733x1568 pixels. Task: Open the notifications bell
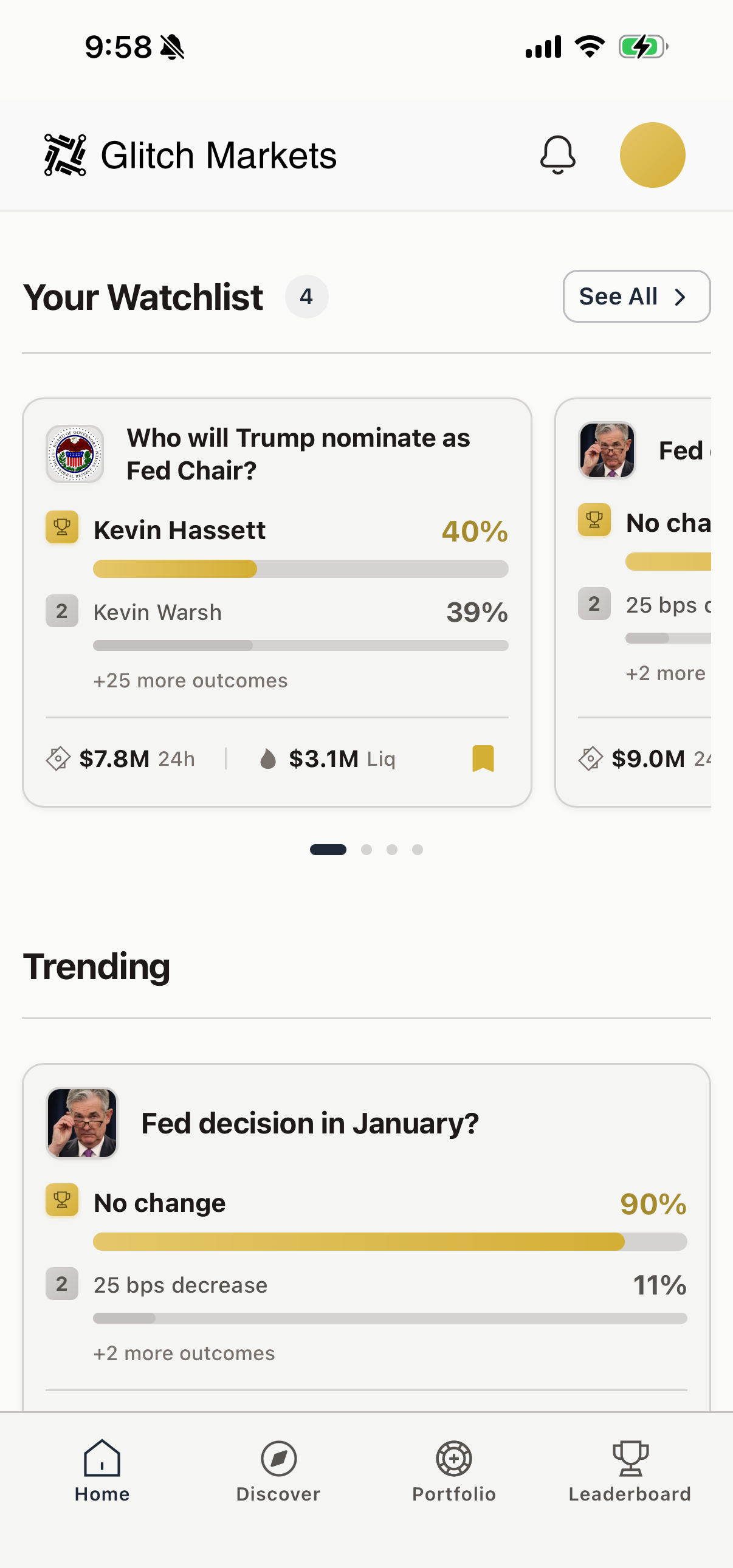point(557,155)
